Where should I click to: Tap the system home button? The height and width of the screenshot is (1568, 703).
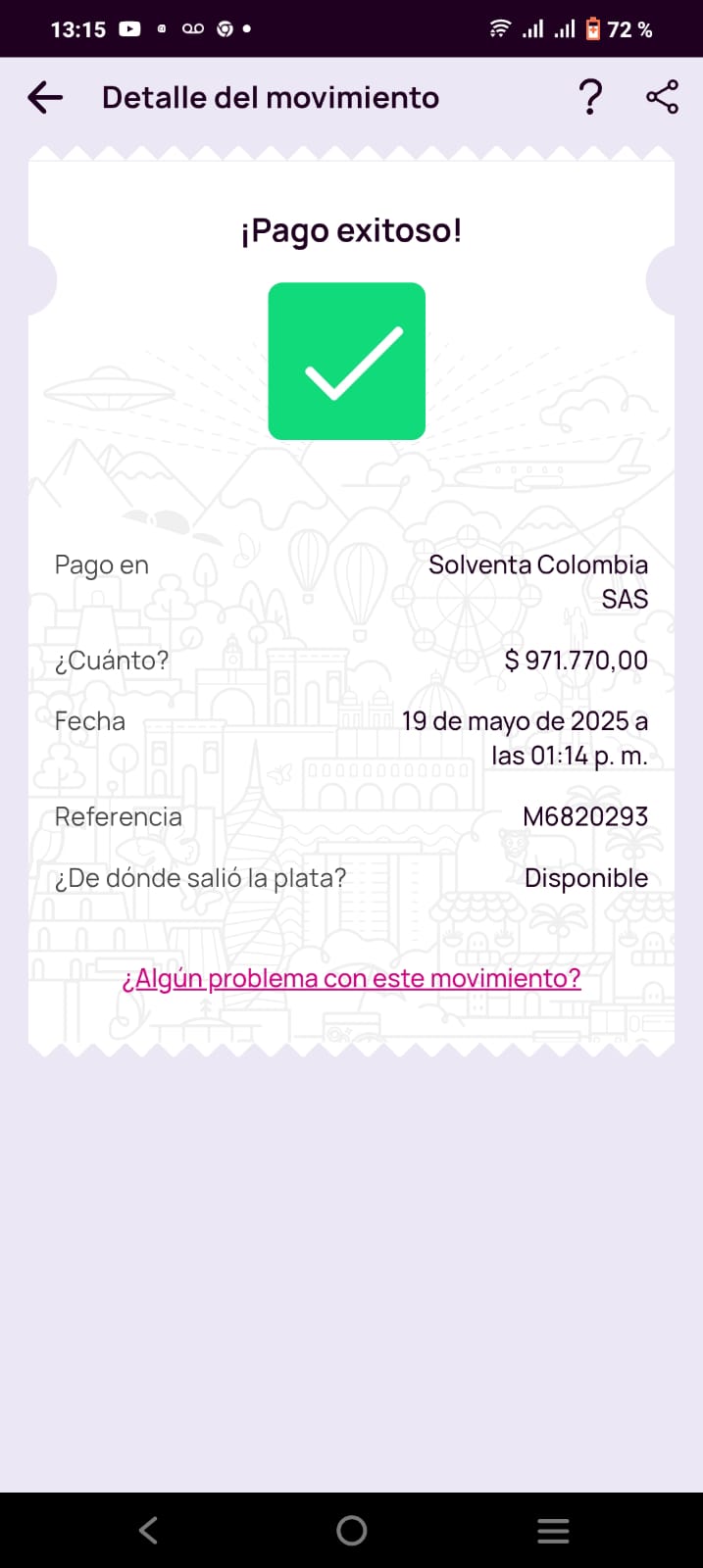point(351,1530)
